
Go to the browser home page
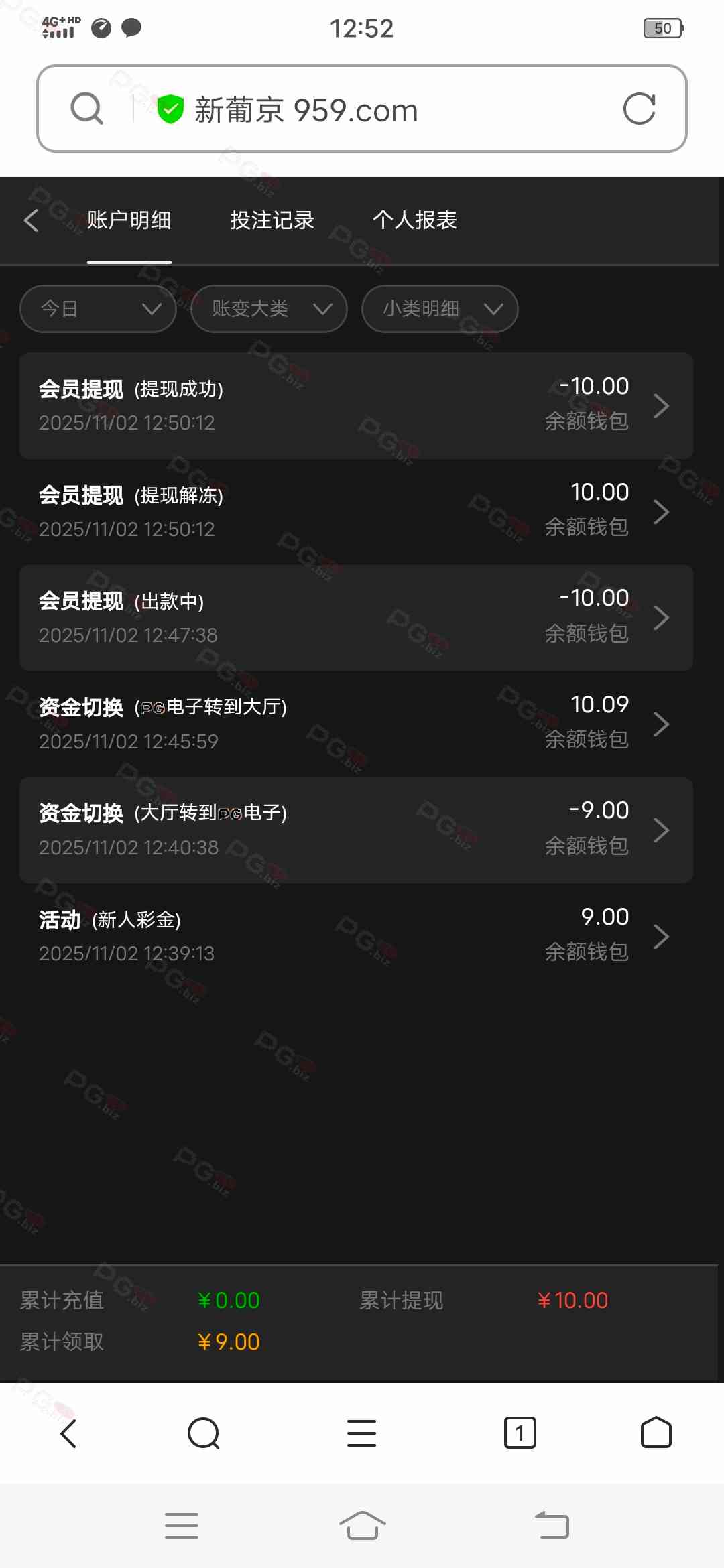click(x=656, y=1433)
